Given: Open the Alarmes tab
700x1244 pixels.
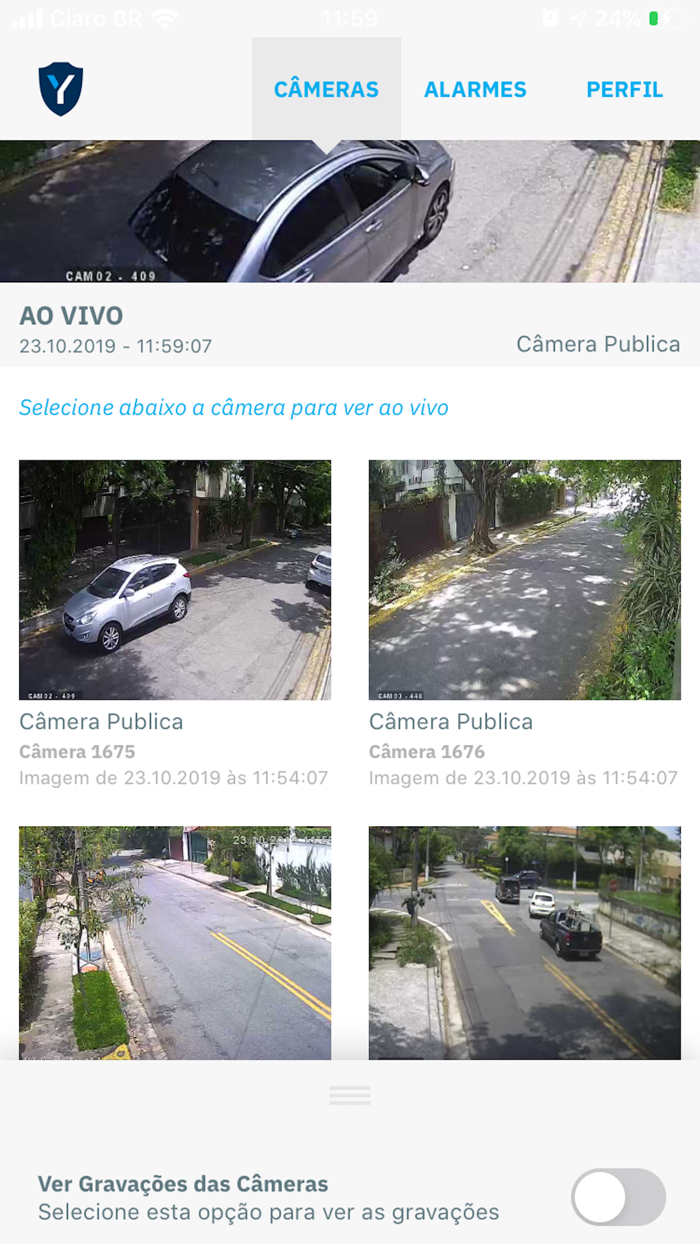Looking at the screenshot, I should click(x=475, y=90).
